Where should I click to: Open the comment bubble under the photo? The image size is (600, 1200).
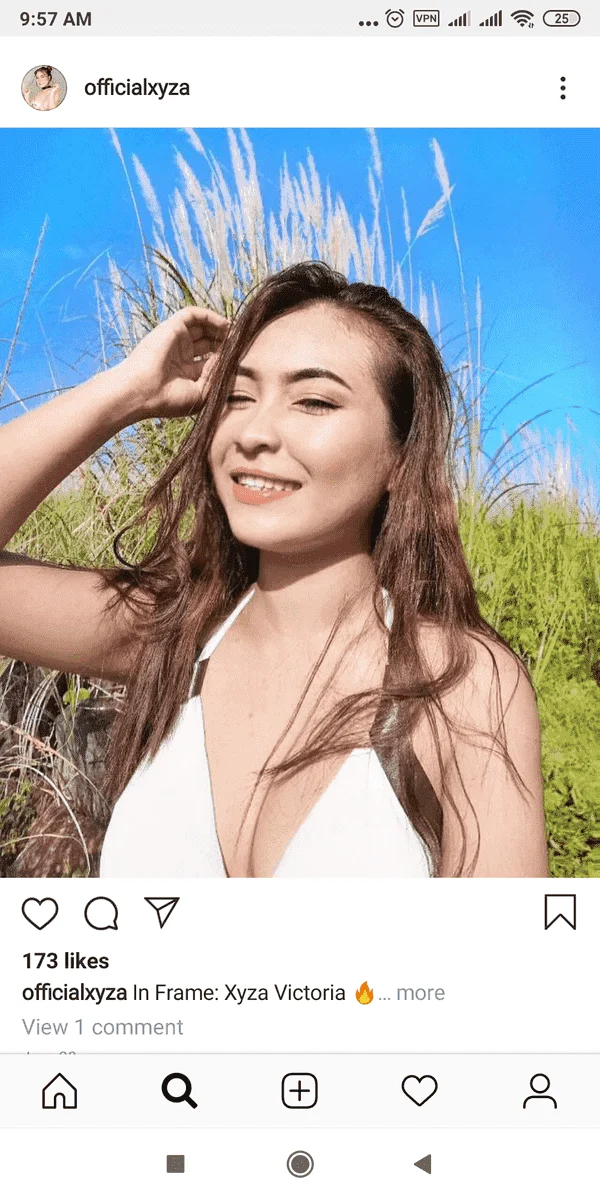(101, 912)
